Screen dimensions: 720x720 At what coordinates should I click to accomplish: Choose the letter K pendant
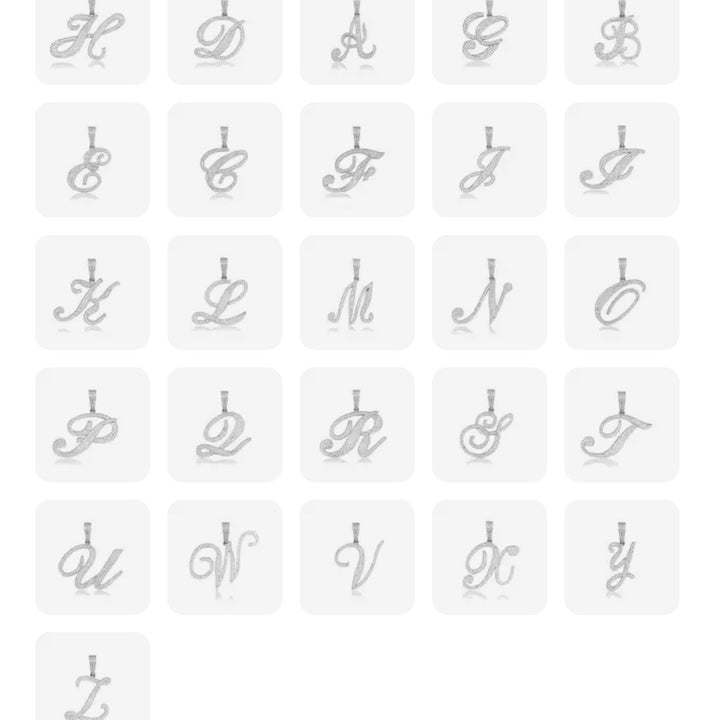(x=92, y=293)
